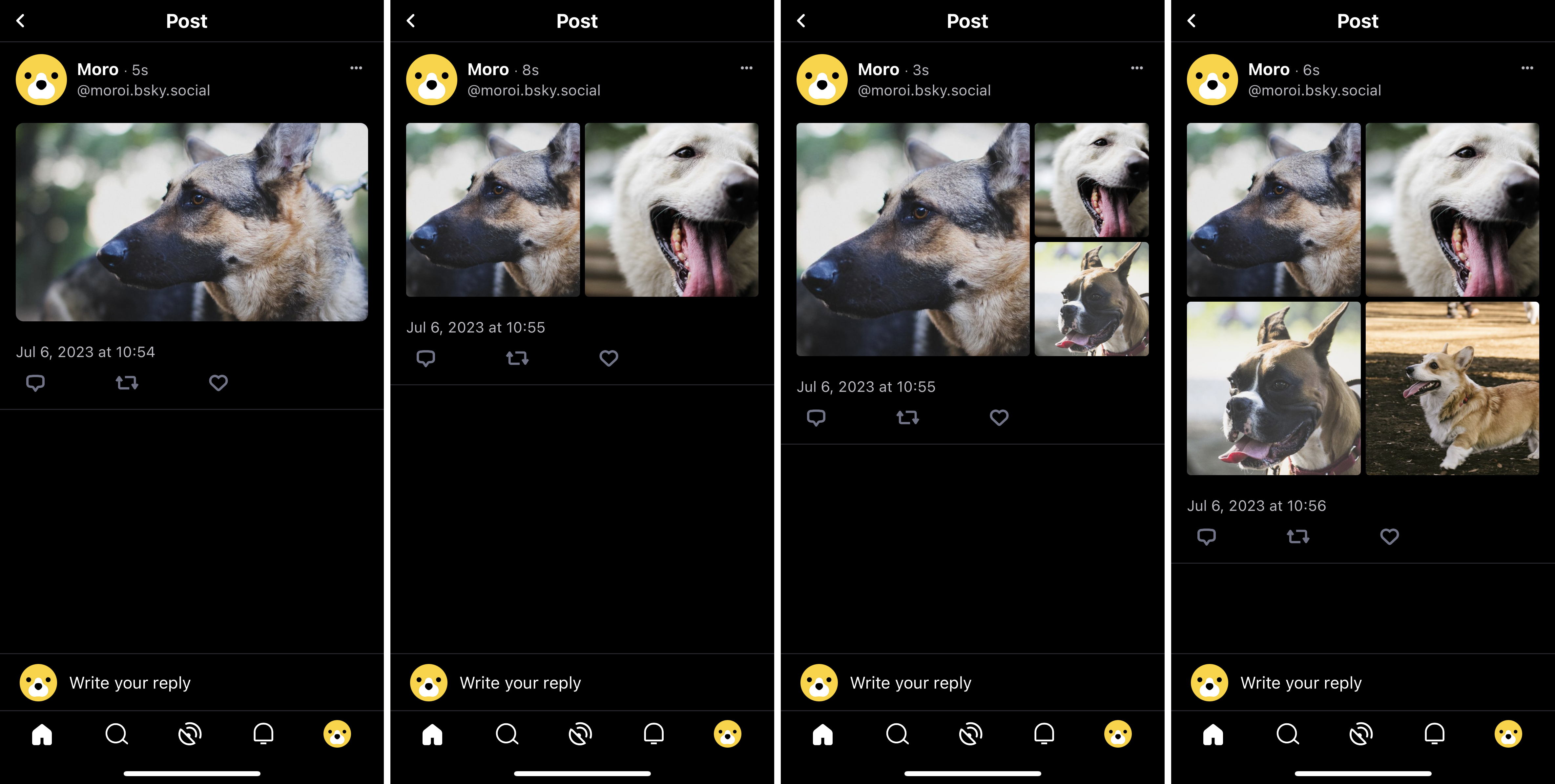
Task: Open overflow menu on the 6s-old post
Action: pyautogui.click(x=1527, y=68)
